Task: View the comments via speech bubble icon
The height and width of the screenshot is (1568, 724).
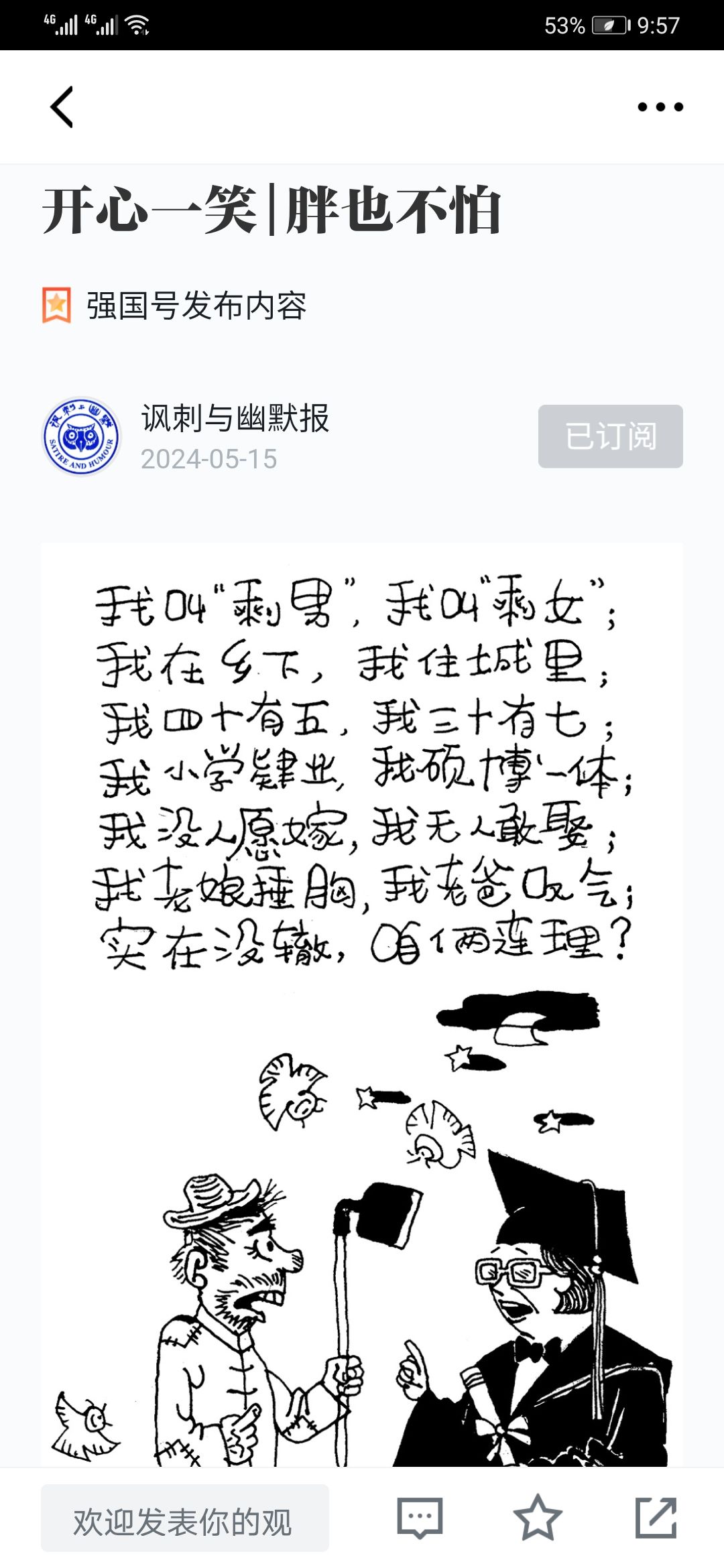Action: tap(420, 1518)
